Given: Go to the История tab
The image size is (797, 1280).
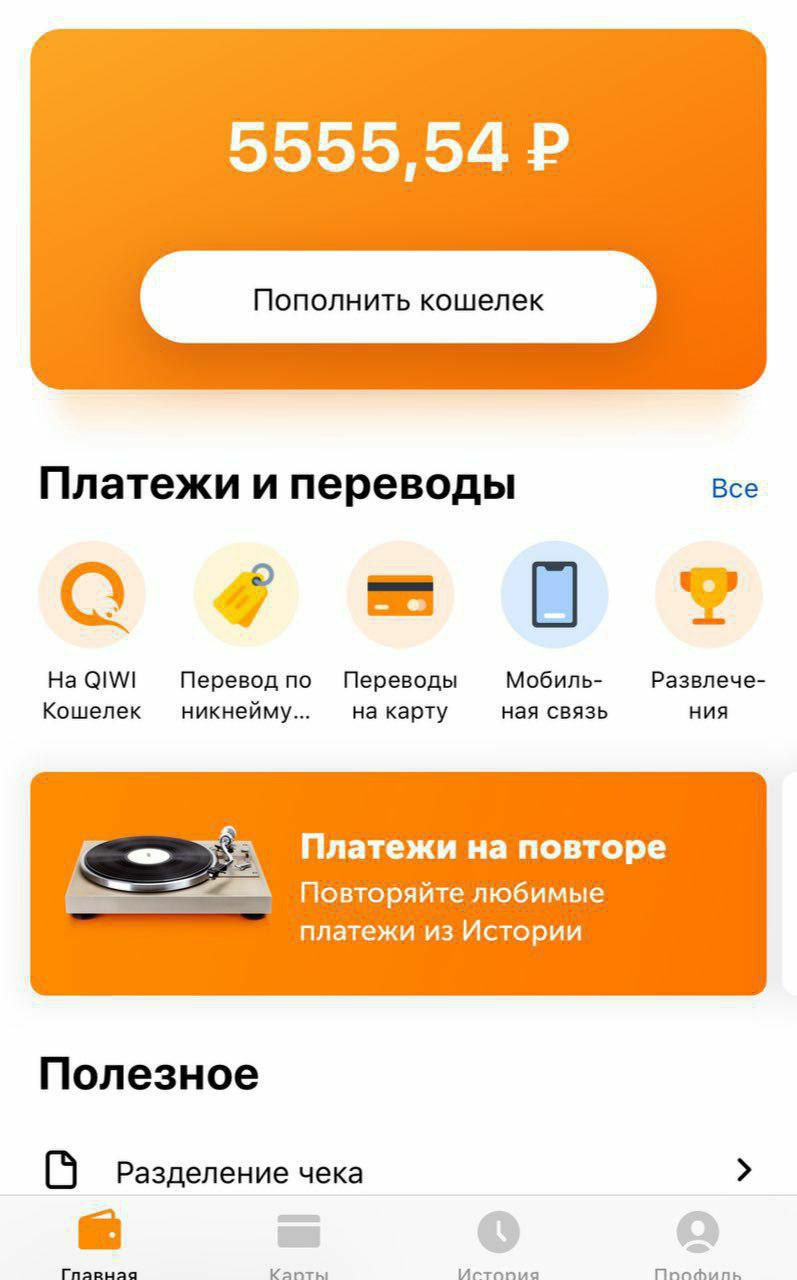Looking at the screenshot, I should (498, 1241).
